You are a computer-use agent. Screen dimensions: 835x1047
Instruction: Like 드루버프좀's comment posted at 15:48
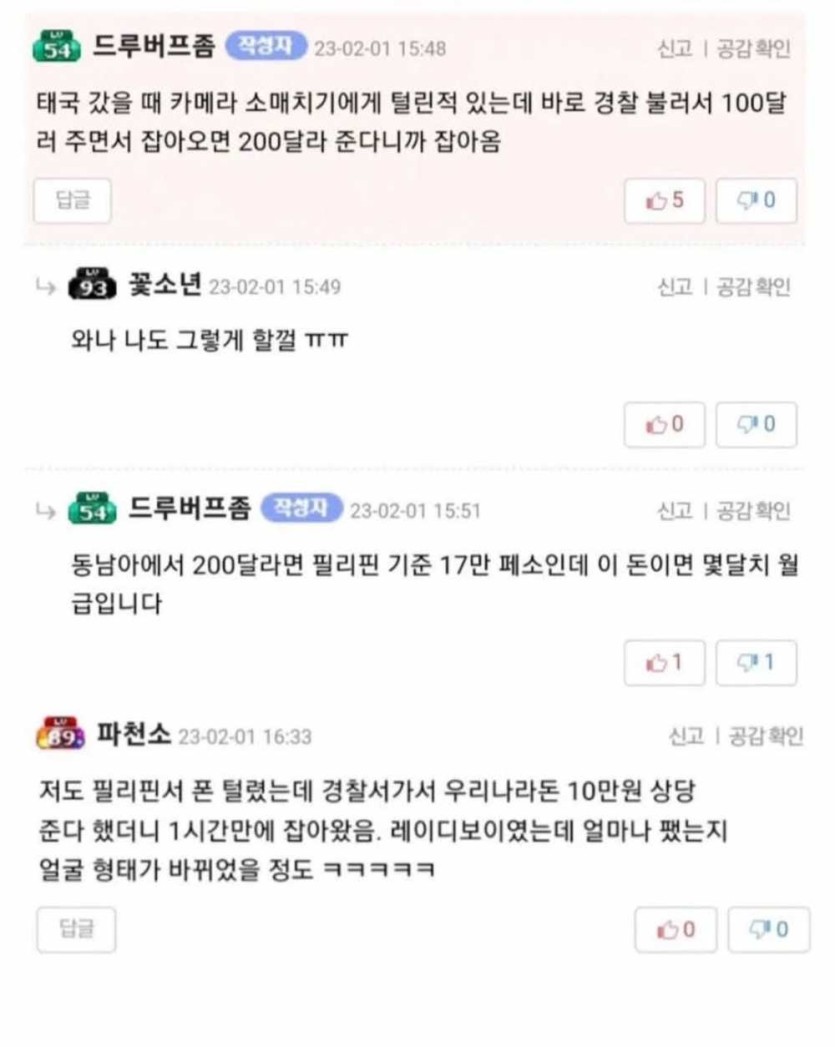(664, 201)
